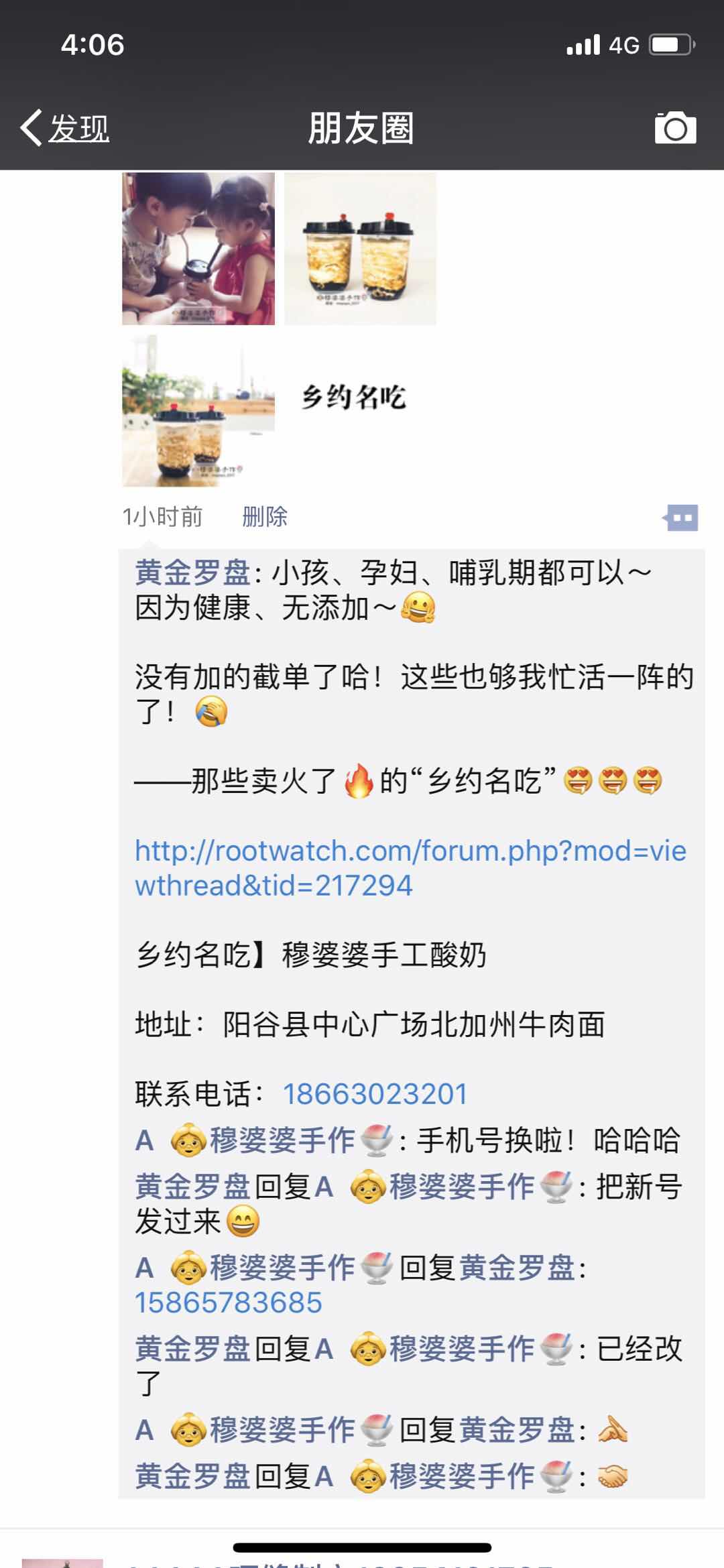This screenshot has width=724, height=1568.
Task: Call the phone number 18663023201
Action: click(x=375, y=1094)
